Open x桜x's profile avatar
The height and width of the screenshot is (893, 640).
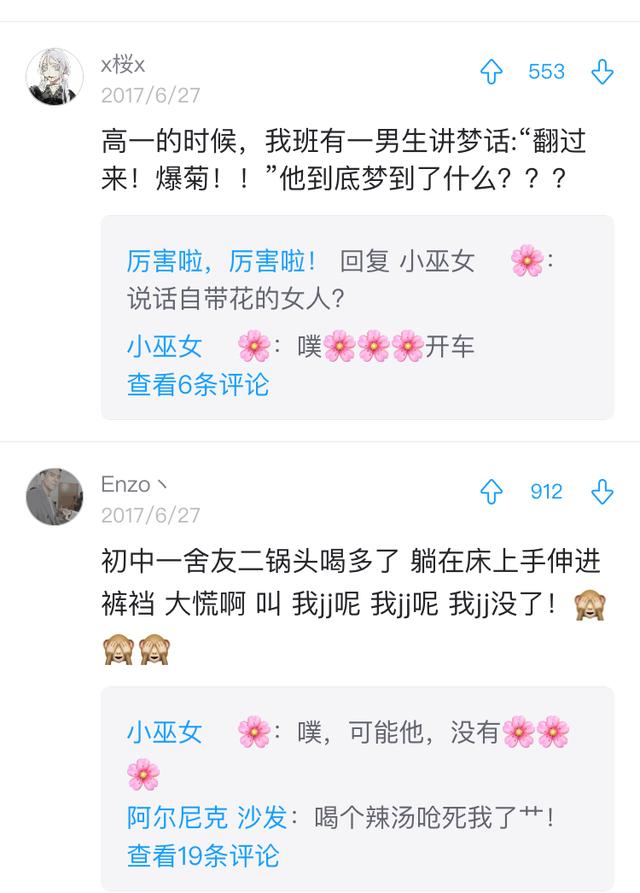click(x=54, y=76)
